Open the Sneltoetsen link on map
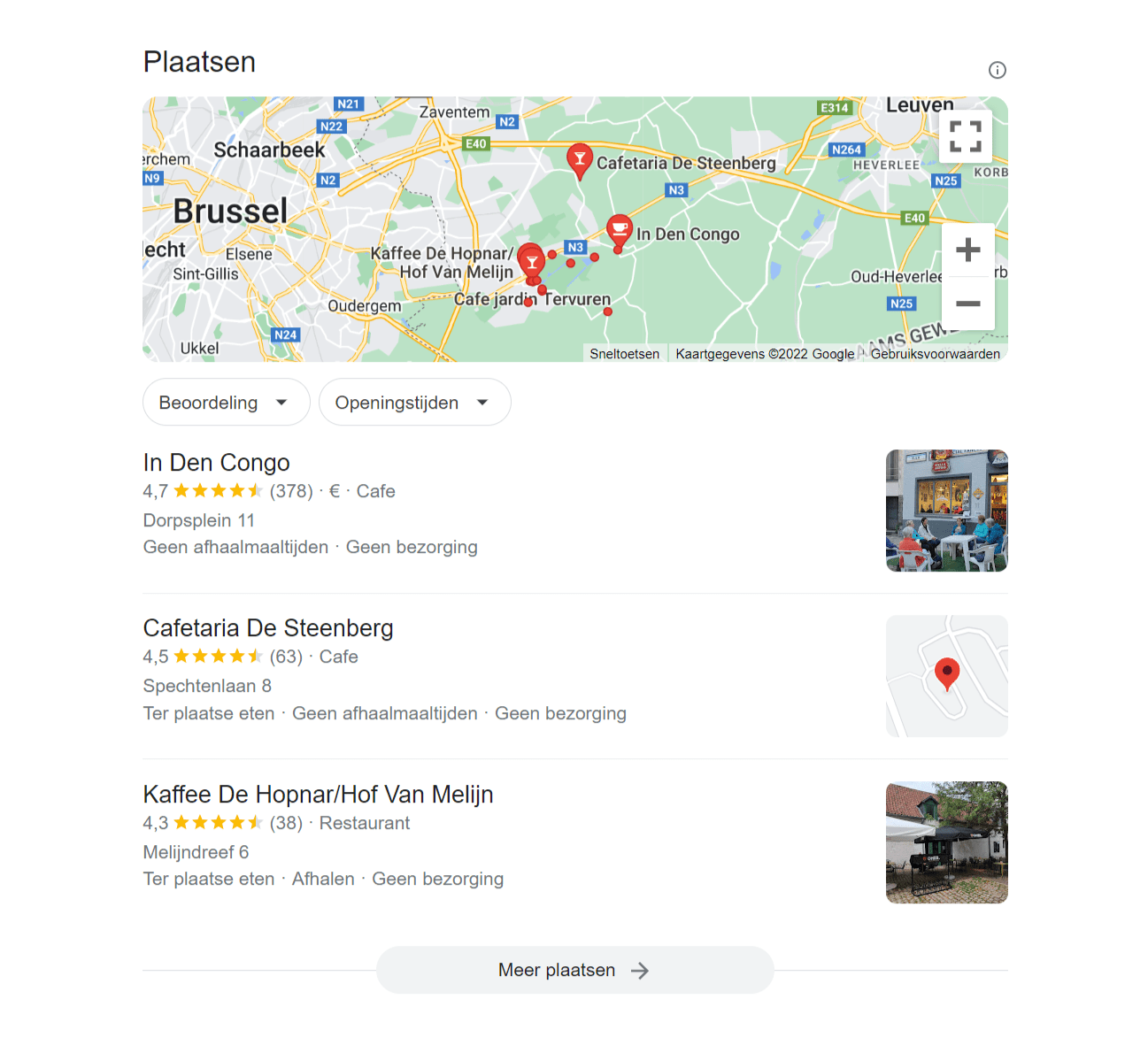1148x1053 pixels. 624,354
